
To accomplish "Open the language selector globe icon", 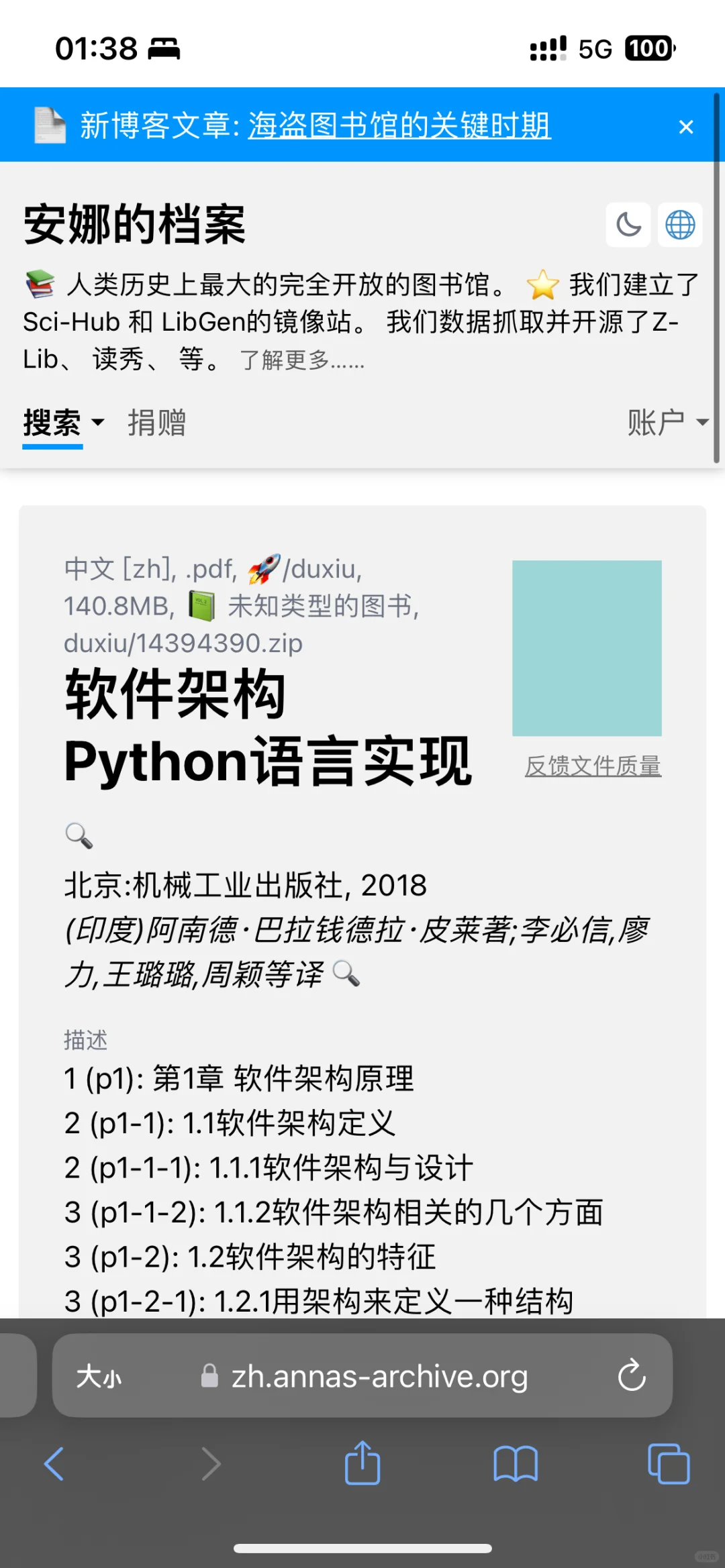I will (x=680, y=225).
